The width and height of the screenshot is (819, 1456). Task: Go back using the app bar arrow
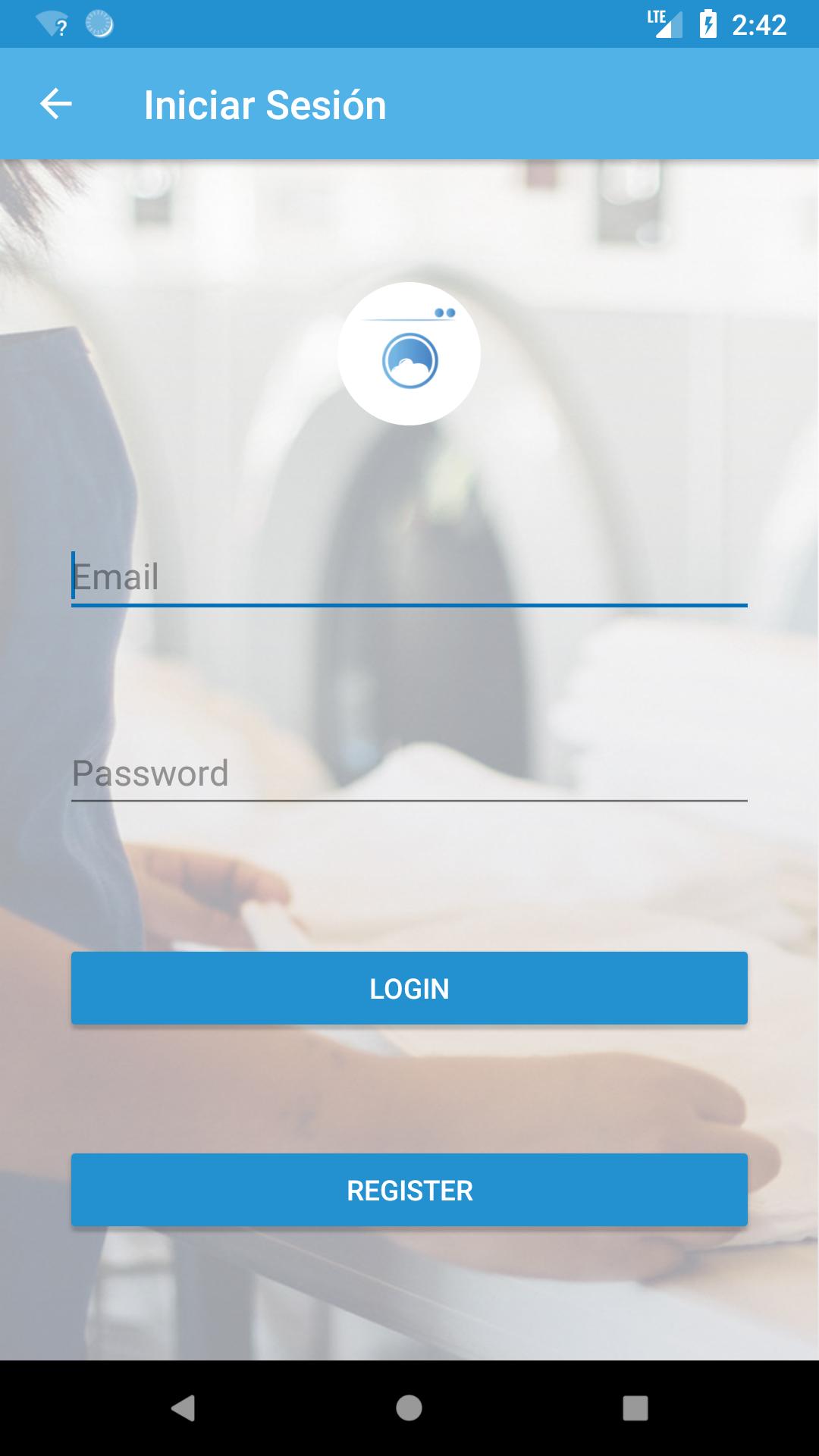point(56,104)
